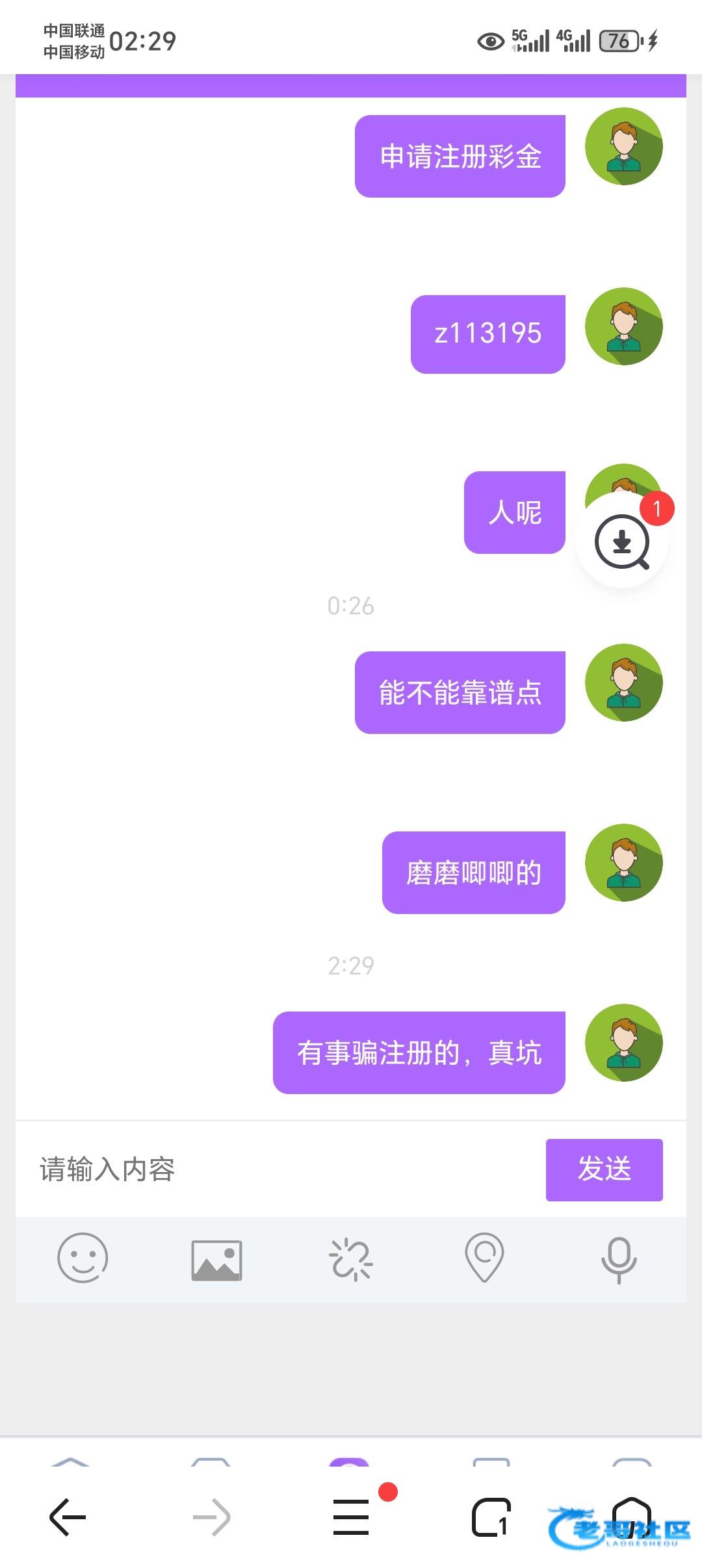Screen dimensions: 702x1568
Task: Open the browser menu
Action: [351, 1517]
